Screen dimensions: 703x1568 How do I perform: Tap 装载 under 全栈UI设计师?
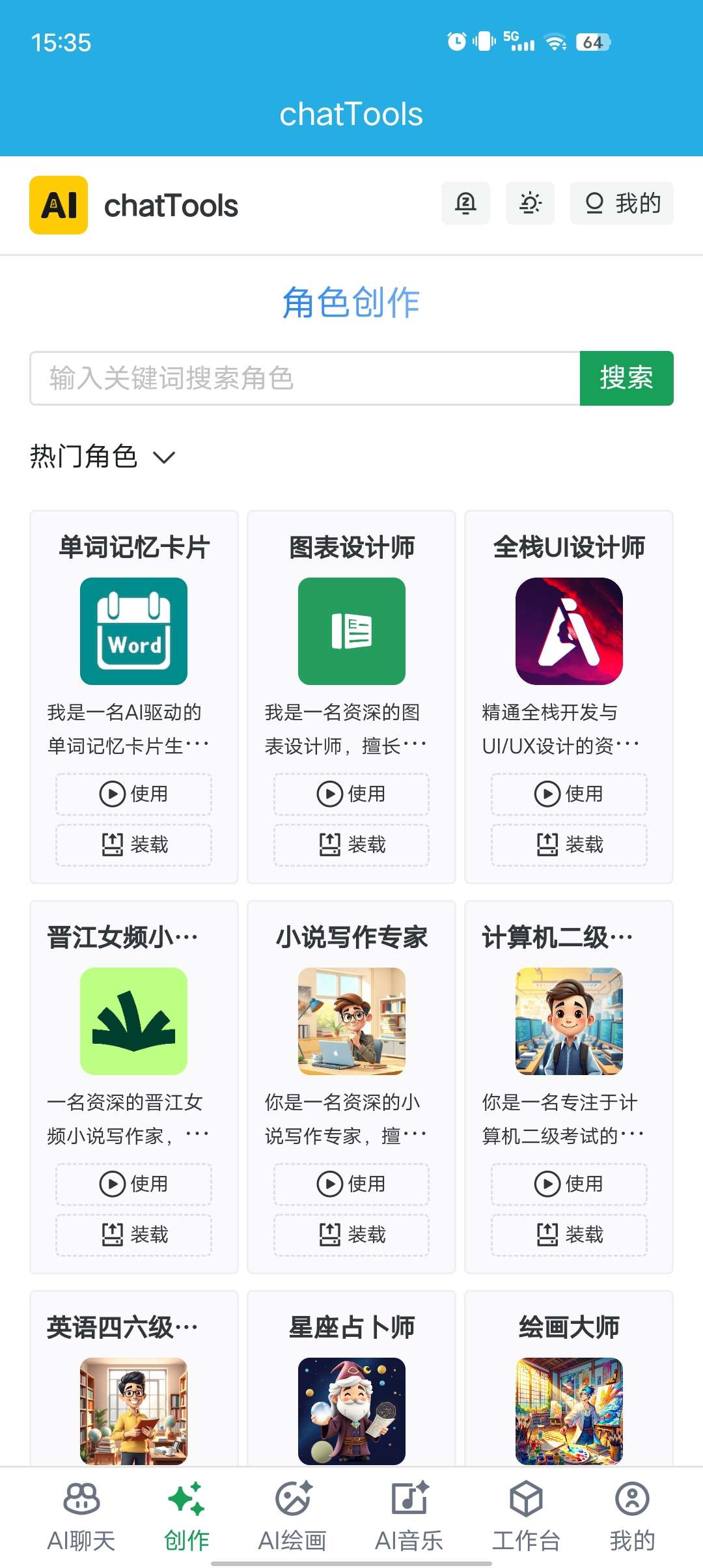pos(569,845)
